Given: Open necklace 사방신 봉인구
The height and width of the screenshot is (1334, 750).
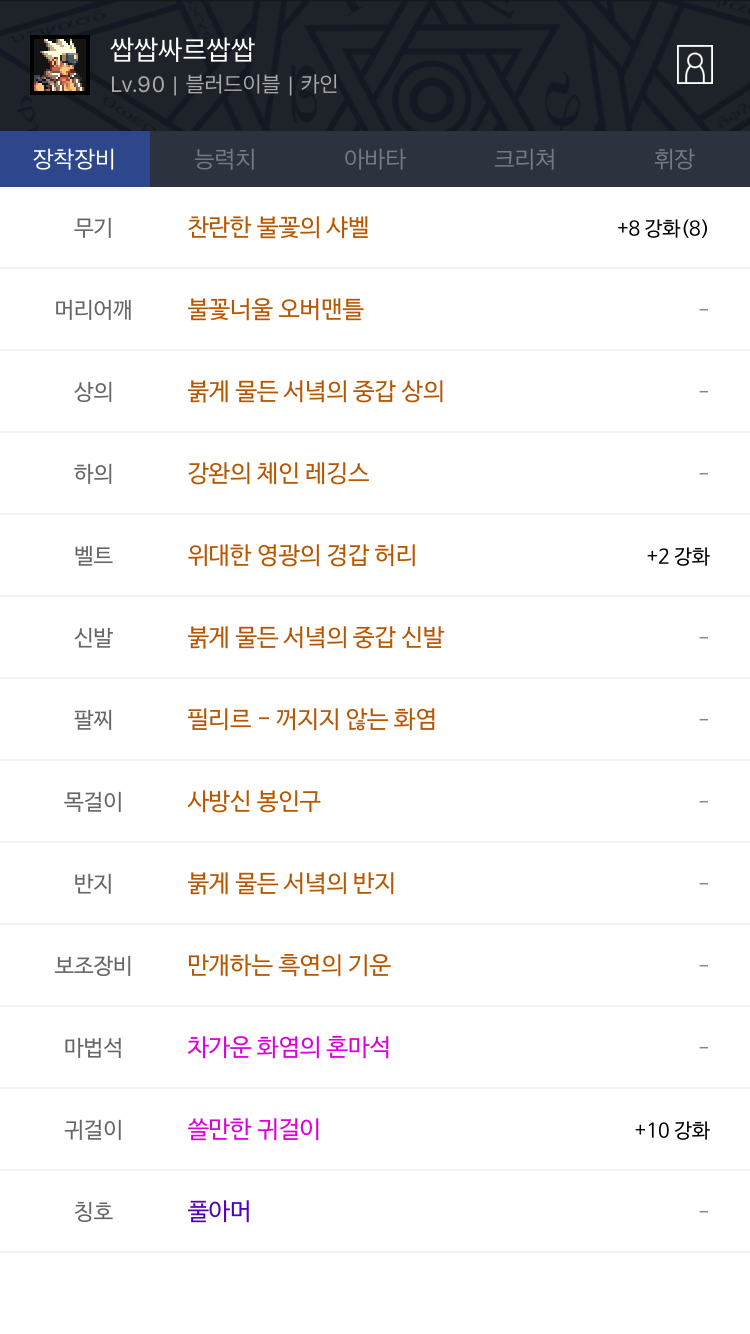Looking at the screenshot, I should 254,801.
